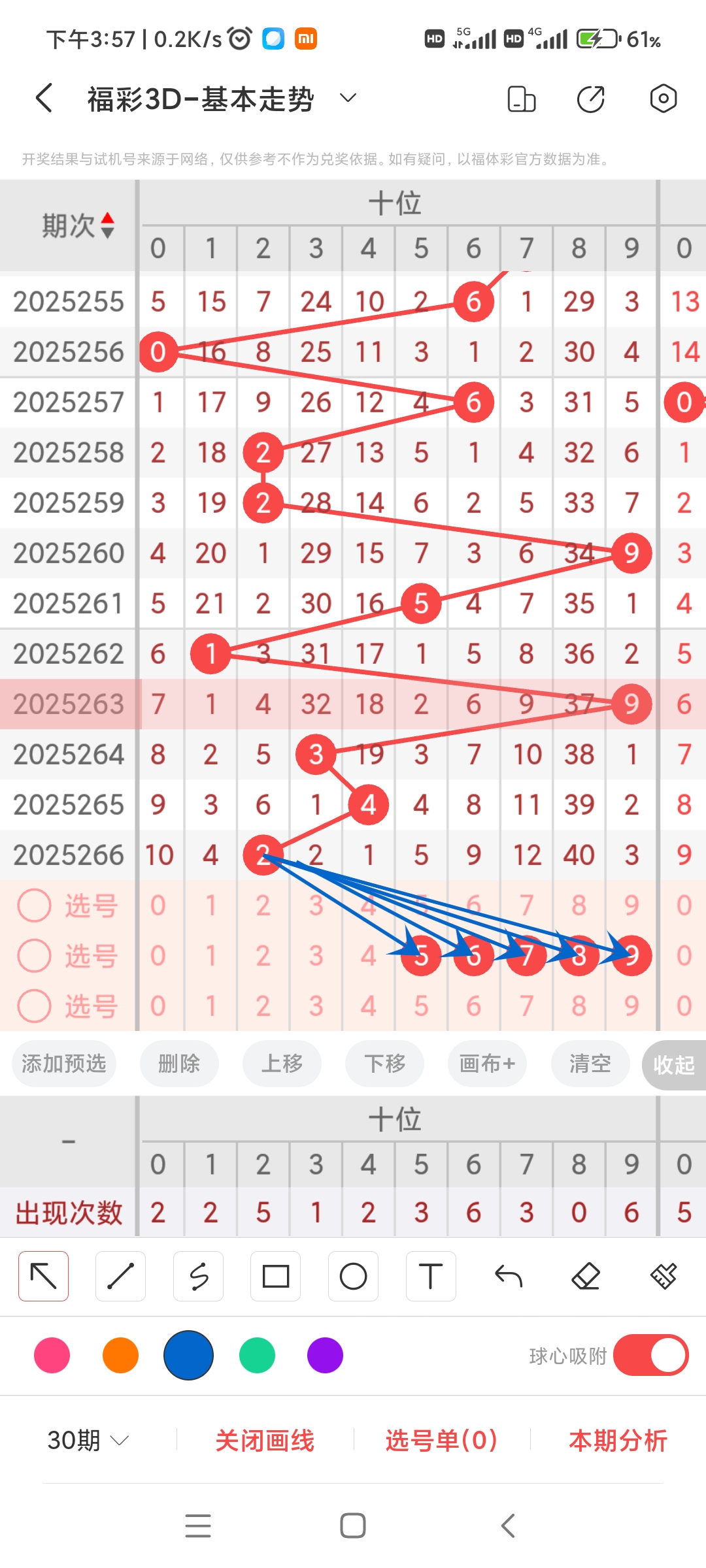Select the rectangle drawing tool
Viewport: 706px width, 1568px height.
(x=276, y=1275)
